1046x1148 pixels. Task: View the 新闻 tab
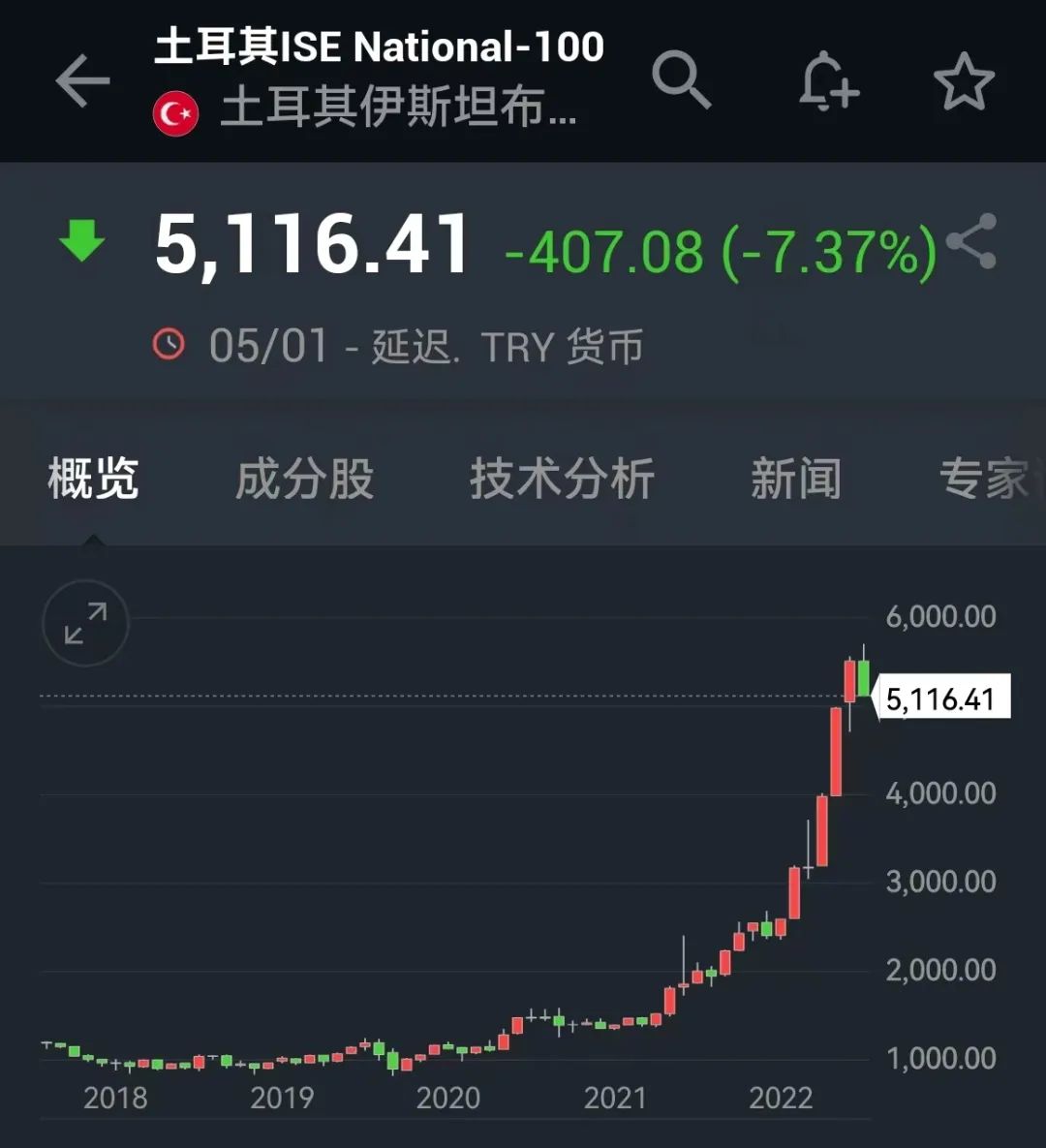tap(795, 479)
